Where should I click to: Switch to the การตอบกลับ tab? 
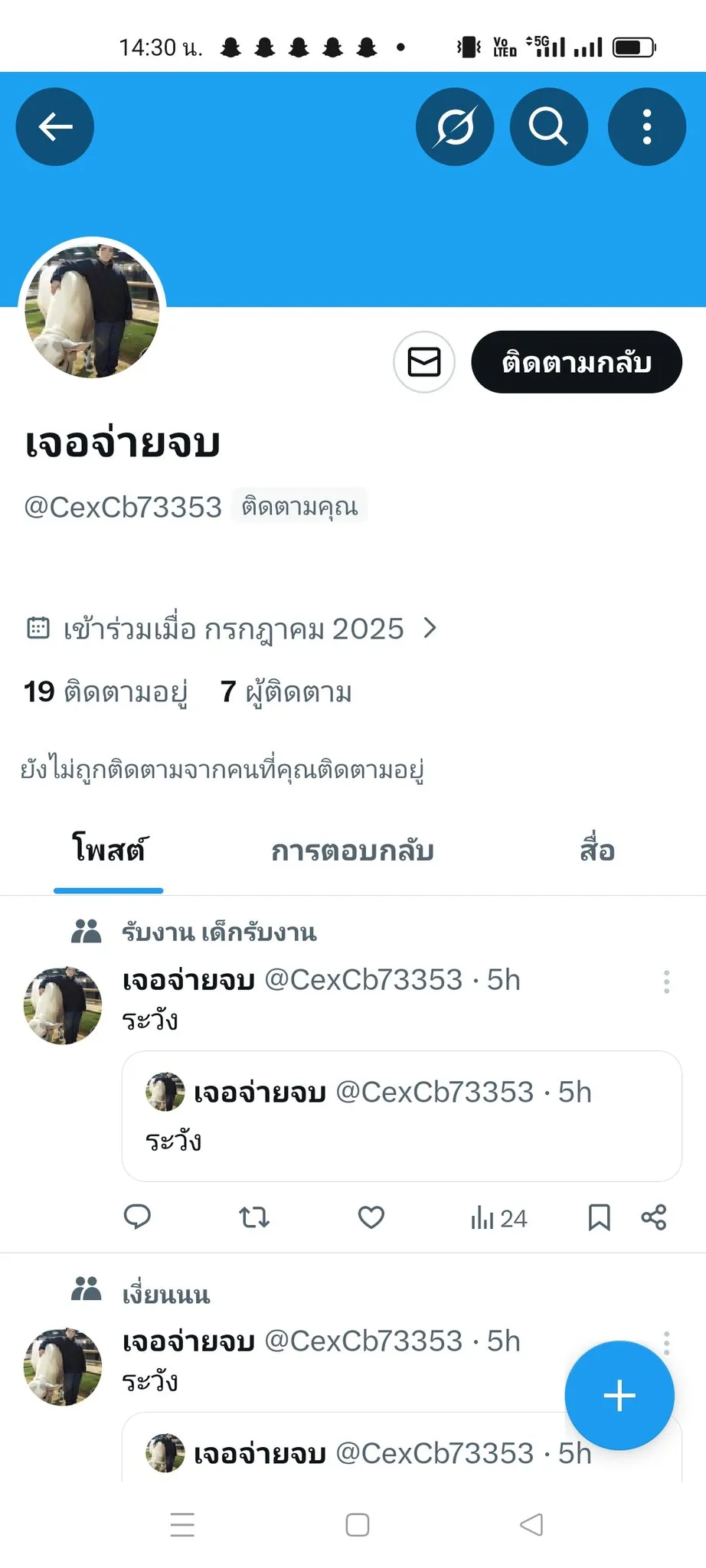[353, 851]
